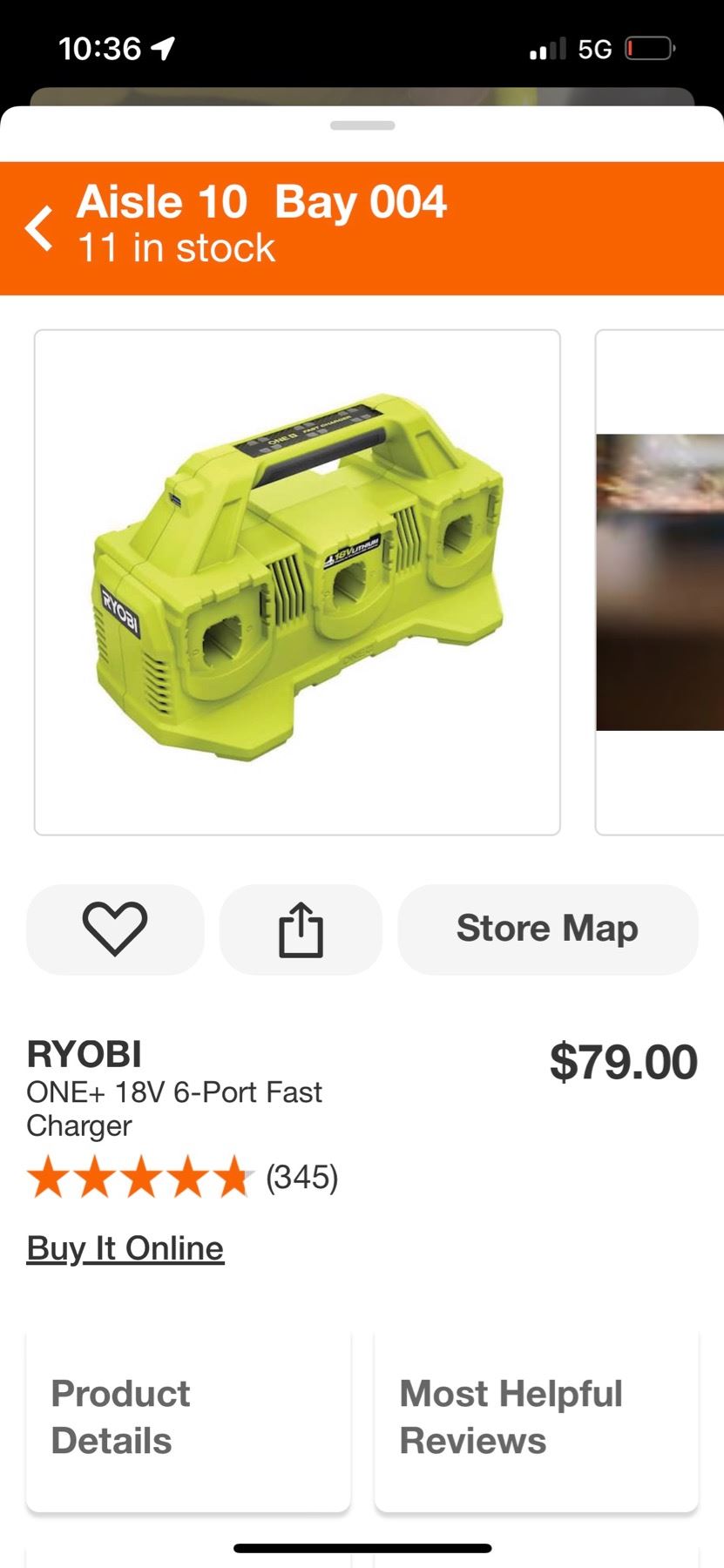Save the charger to favorites with the heart
The width and height of the screenshot is (724, 1568).
[115, 929]
